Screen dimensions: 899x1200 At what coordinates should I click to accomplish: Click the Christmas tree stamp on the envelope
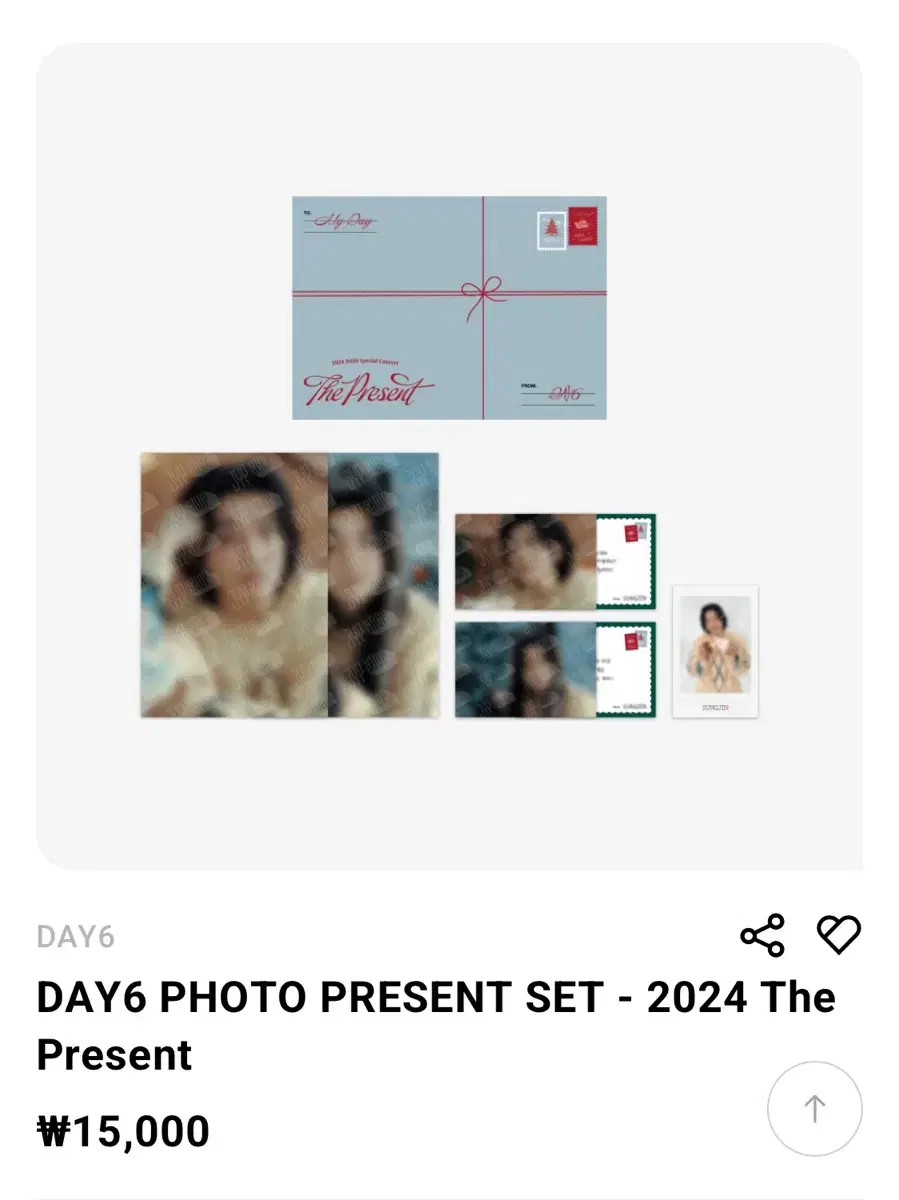pyautogui.click(x=549, y=228)
